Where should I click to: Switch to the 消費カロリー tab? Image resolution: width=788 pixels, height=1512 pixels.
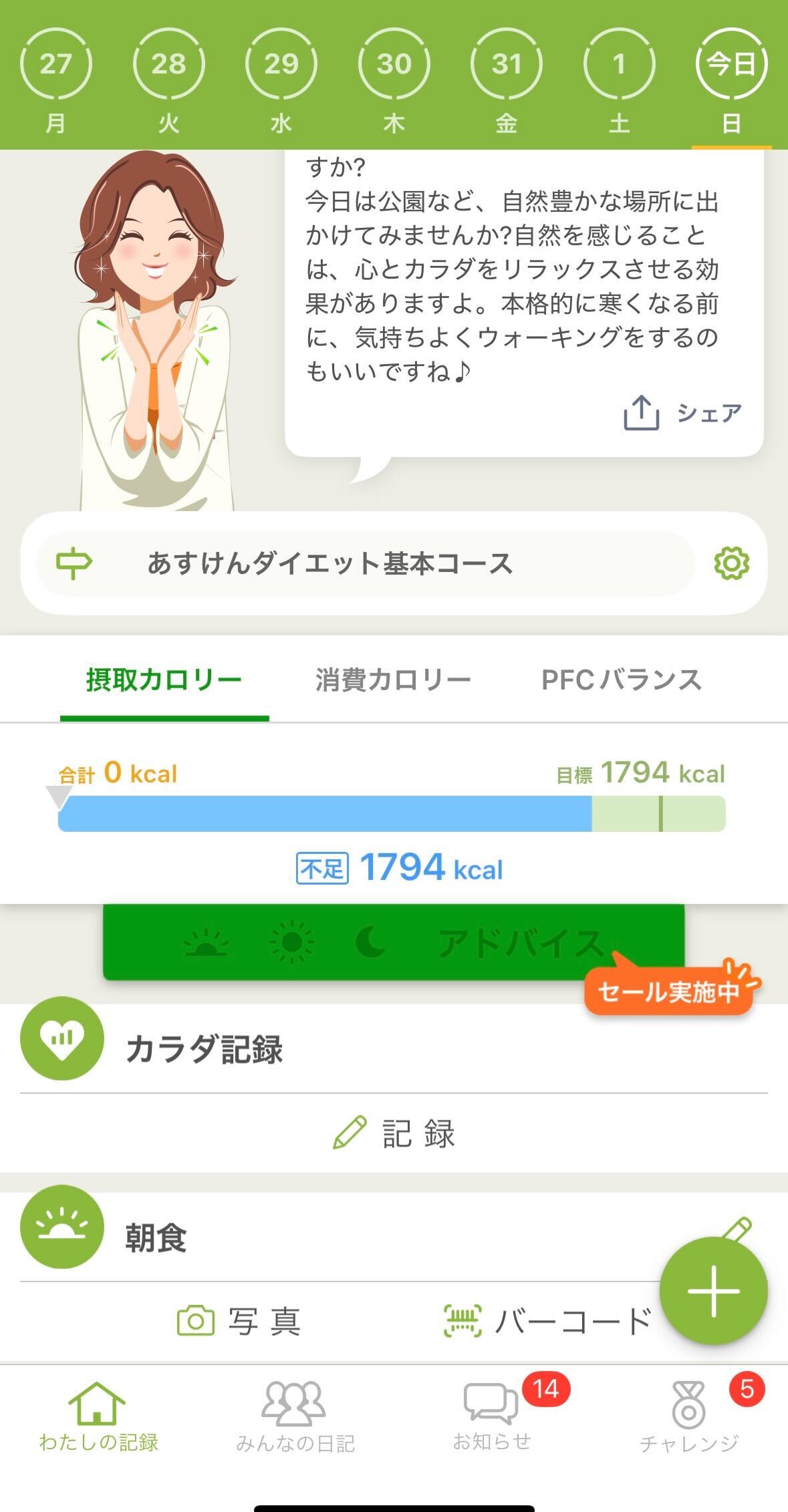[393, 680]
